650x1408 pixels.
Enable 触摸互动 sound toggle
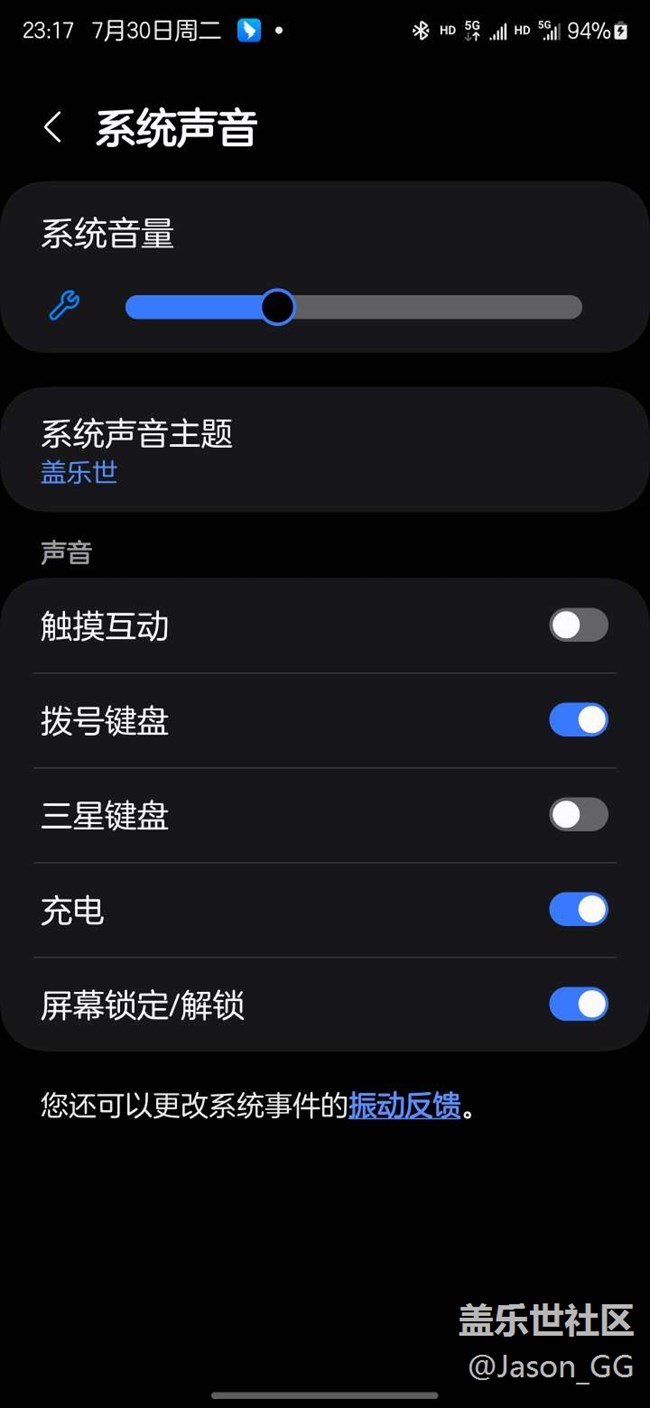pos(578,626)
